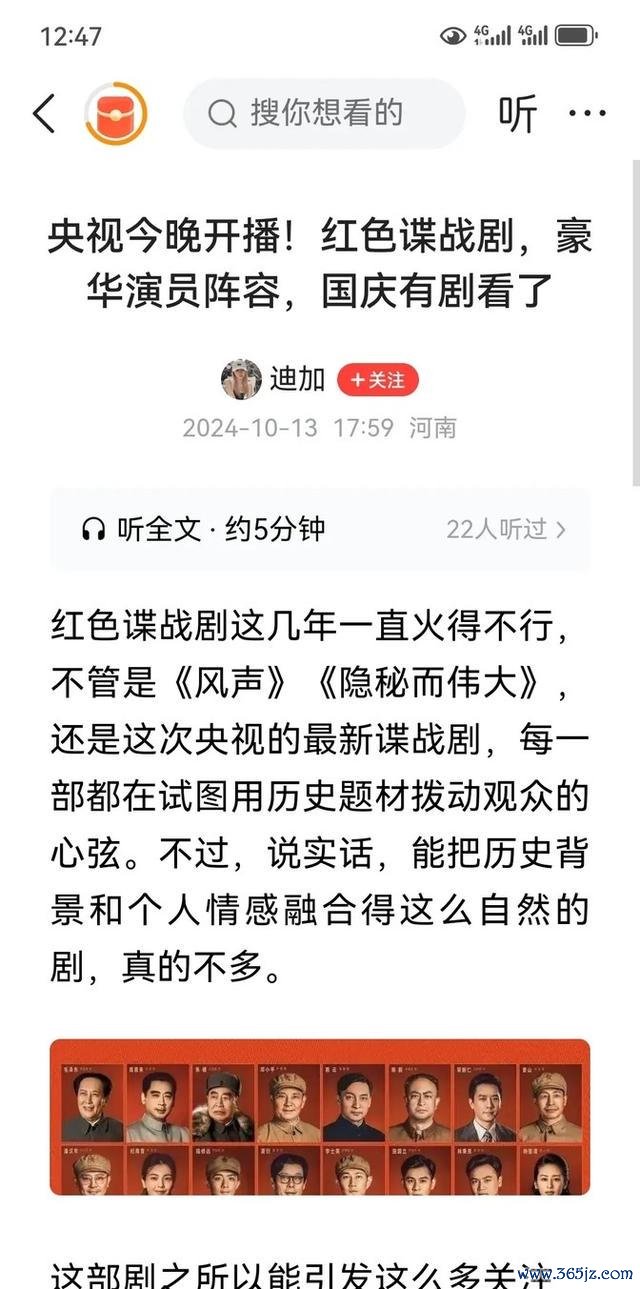Go back using the top-left arrow
The width and height of the screenshot is (640, 1289).
(x=44, y=113)
